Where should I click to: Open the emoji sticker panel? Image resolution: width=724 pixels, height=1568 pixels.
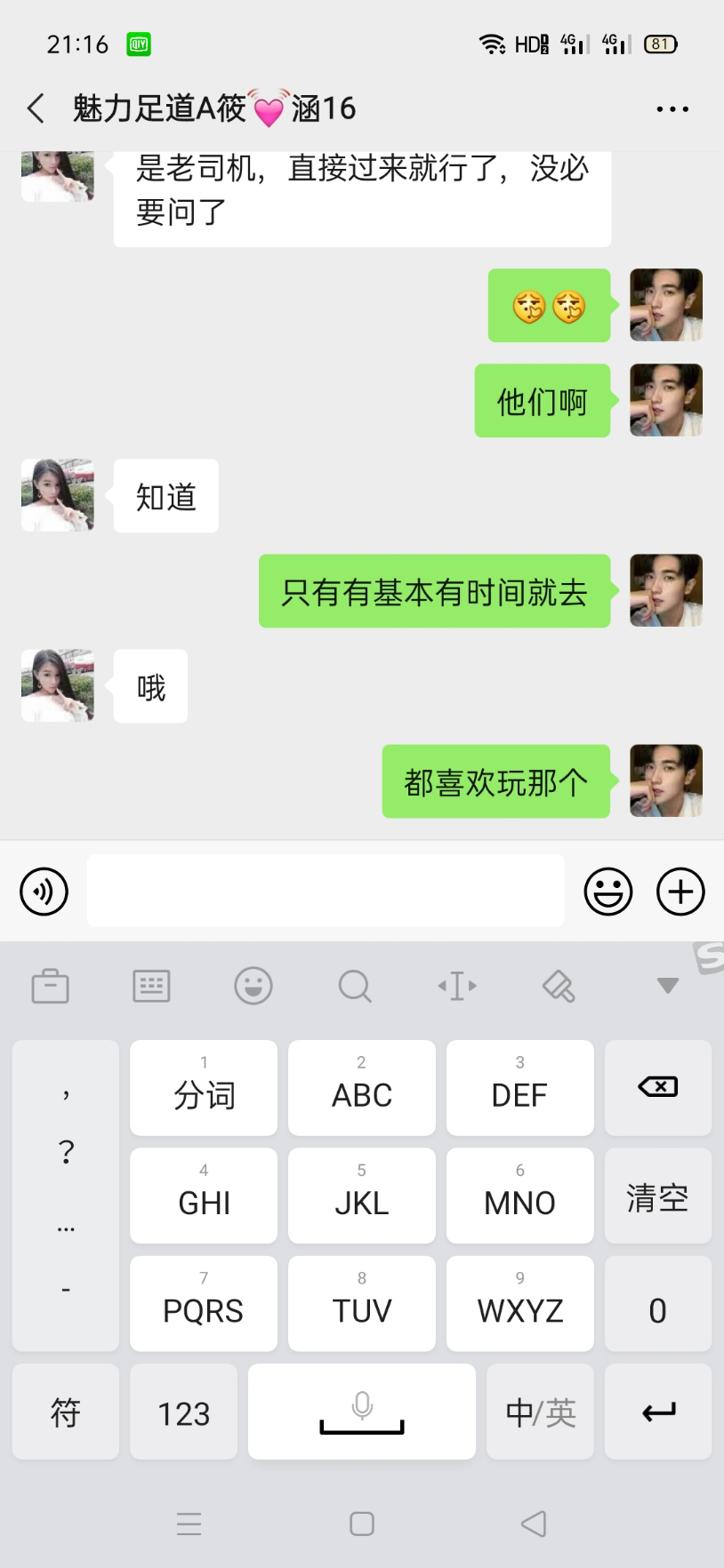608,892
